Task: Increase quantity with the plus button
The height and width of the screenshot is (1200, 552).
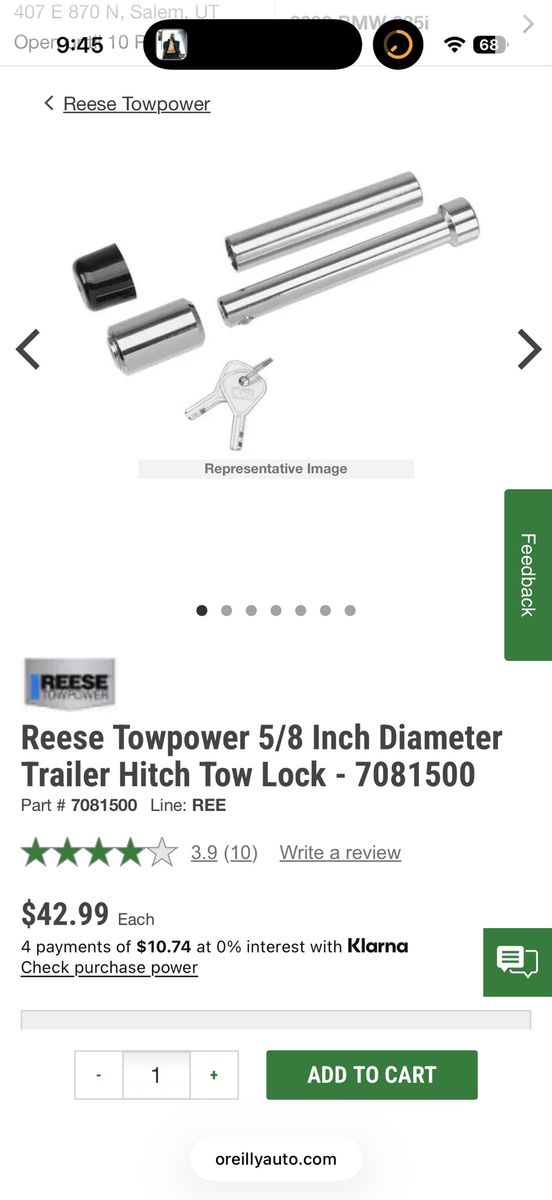Action: coord(214,1075)
